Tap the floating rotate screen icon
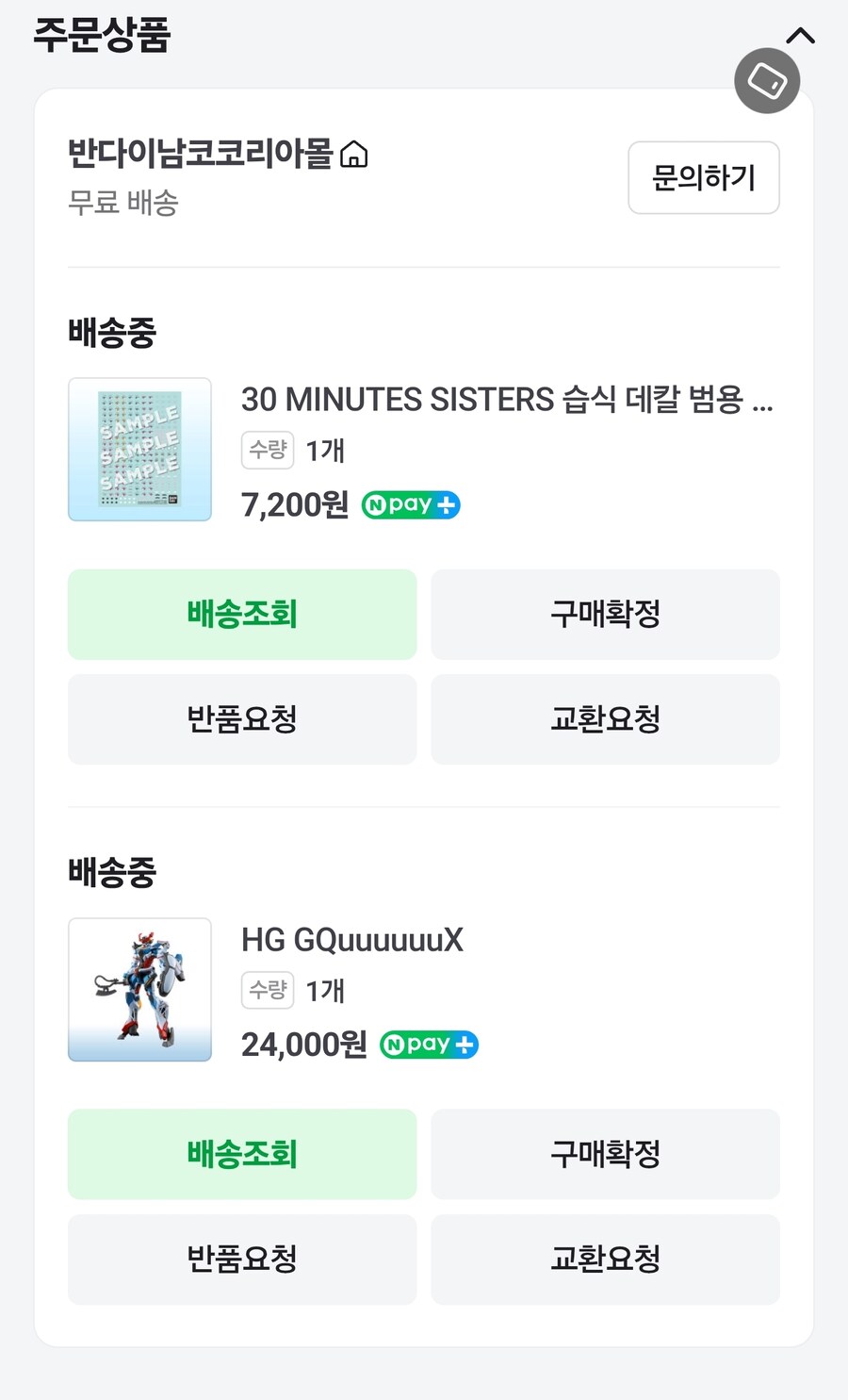 point(767,82)
